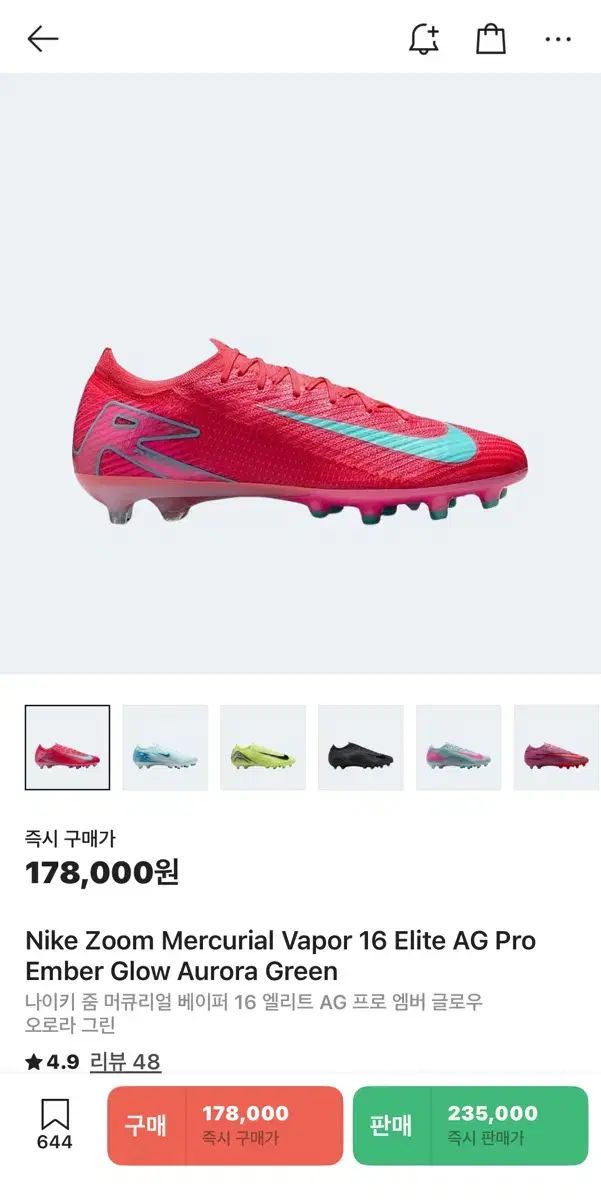Select the light blue colorway thumbnail
Viewport: 601px width, 1200px height.
pyautogui.click(x=165, y=748)
